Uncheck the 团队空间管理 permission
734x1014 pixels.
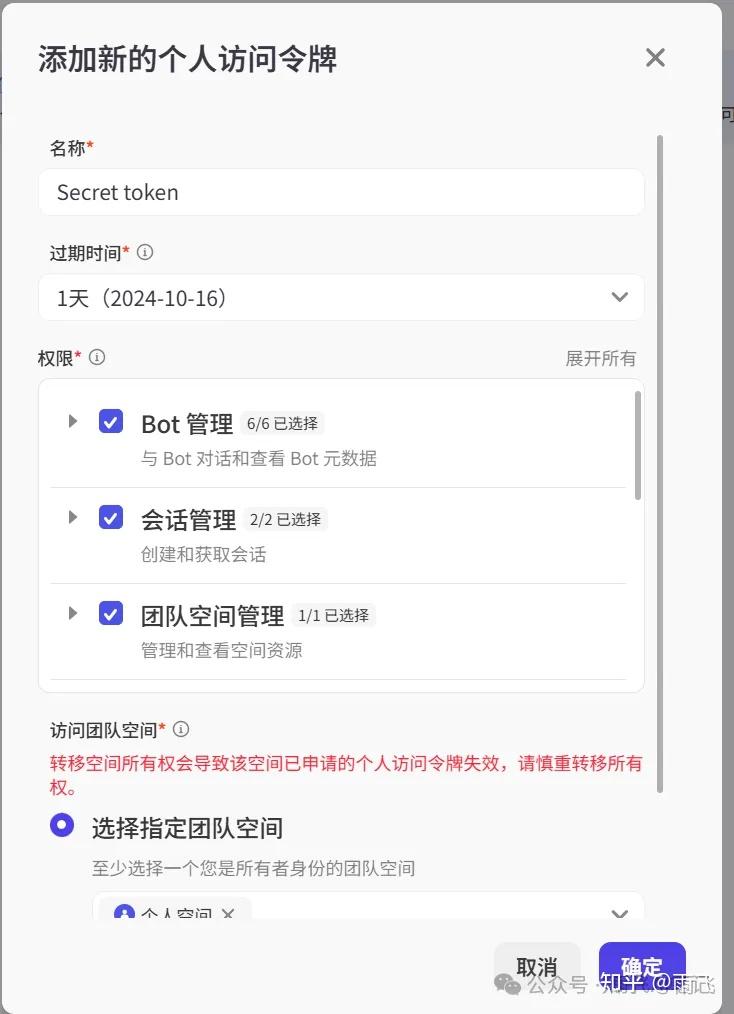[110, 613]
